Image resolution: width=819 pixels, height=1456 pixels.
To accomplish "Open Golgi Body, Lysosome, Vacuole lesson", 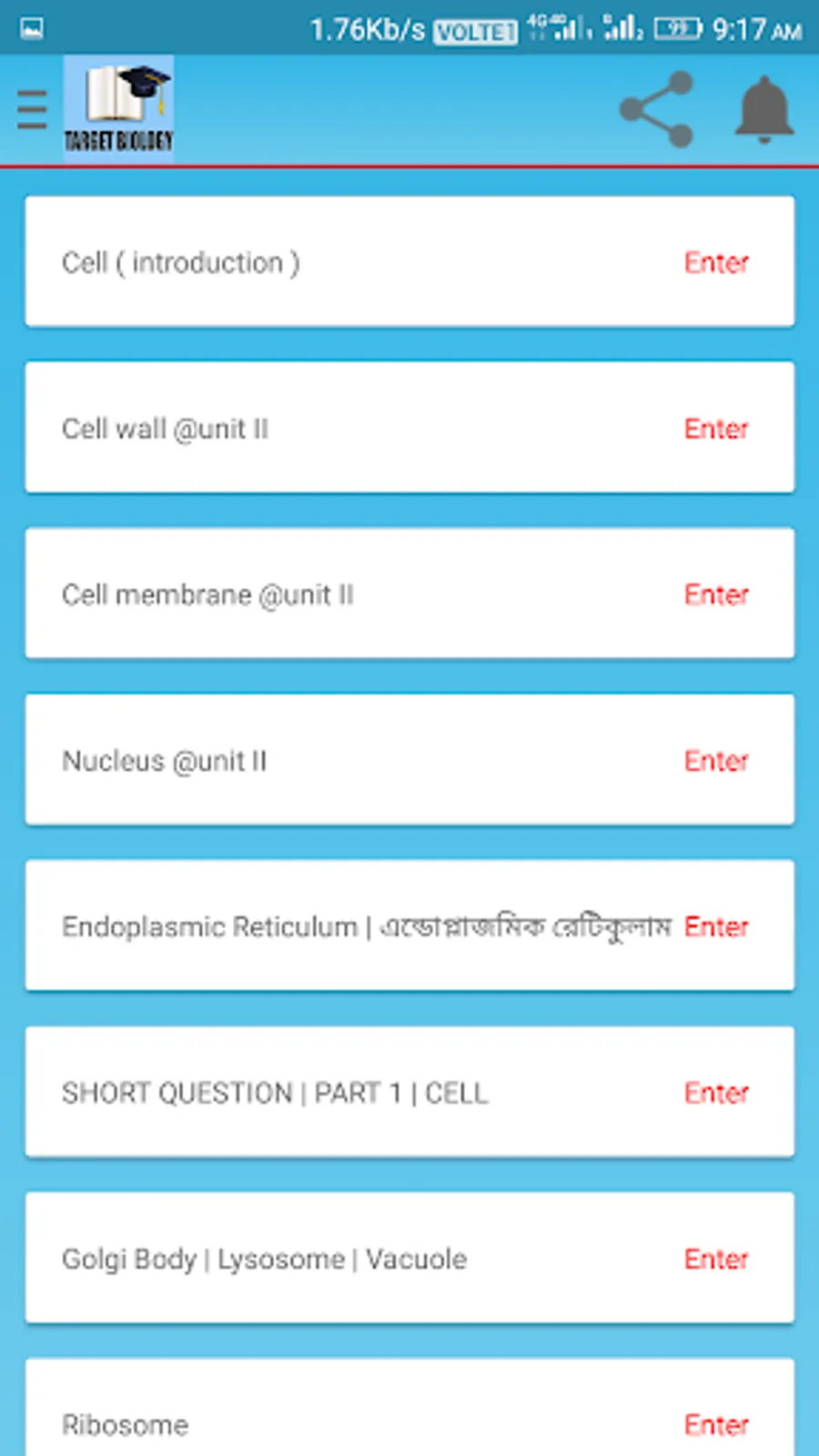I will click(715, 1259).
